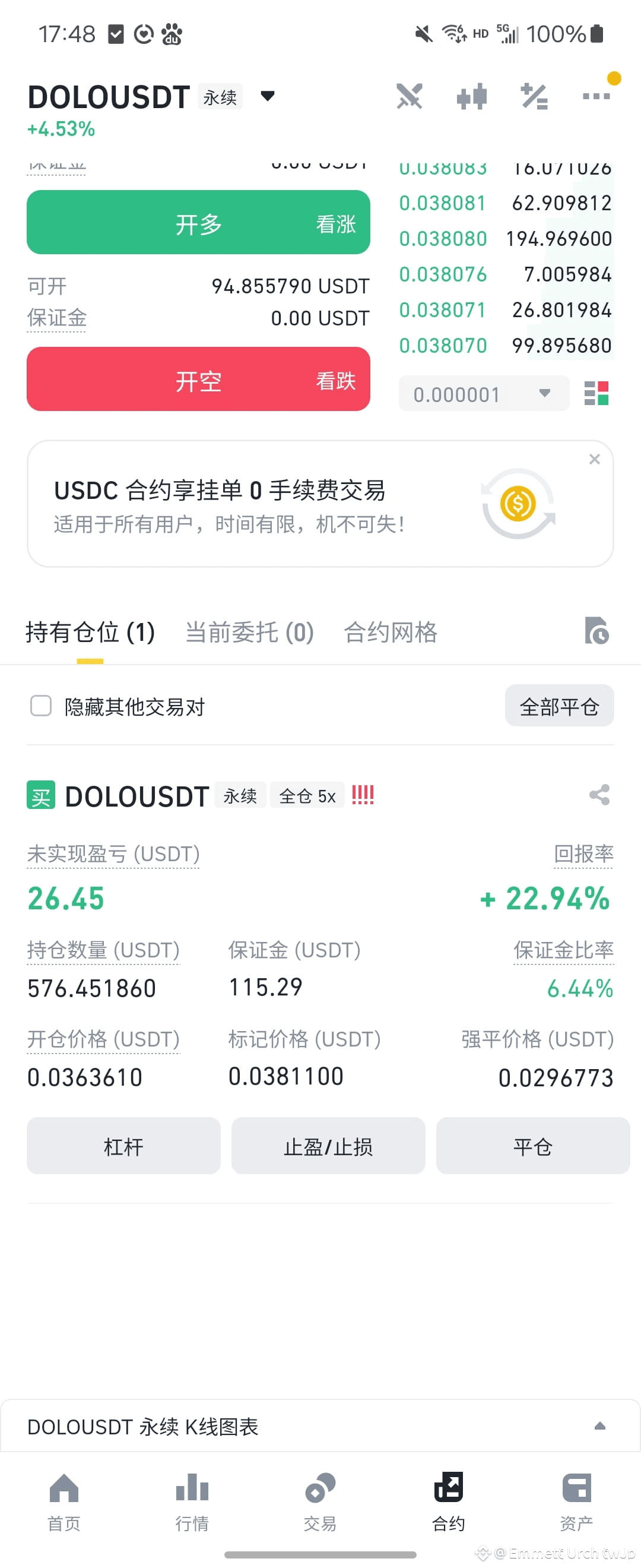The height and width of the screenshot is (1568, 641).
Task: Switch to the 合约网格 tab
Action: coord(392,633)
